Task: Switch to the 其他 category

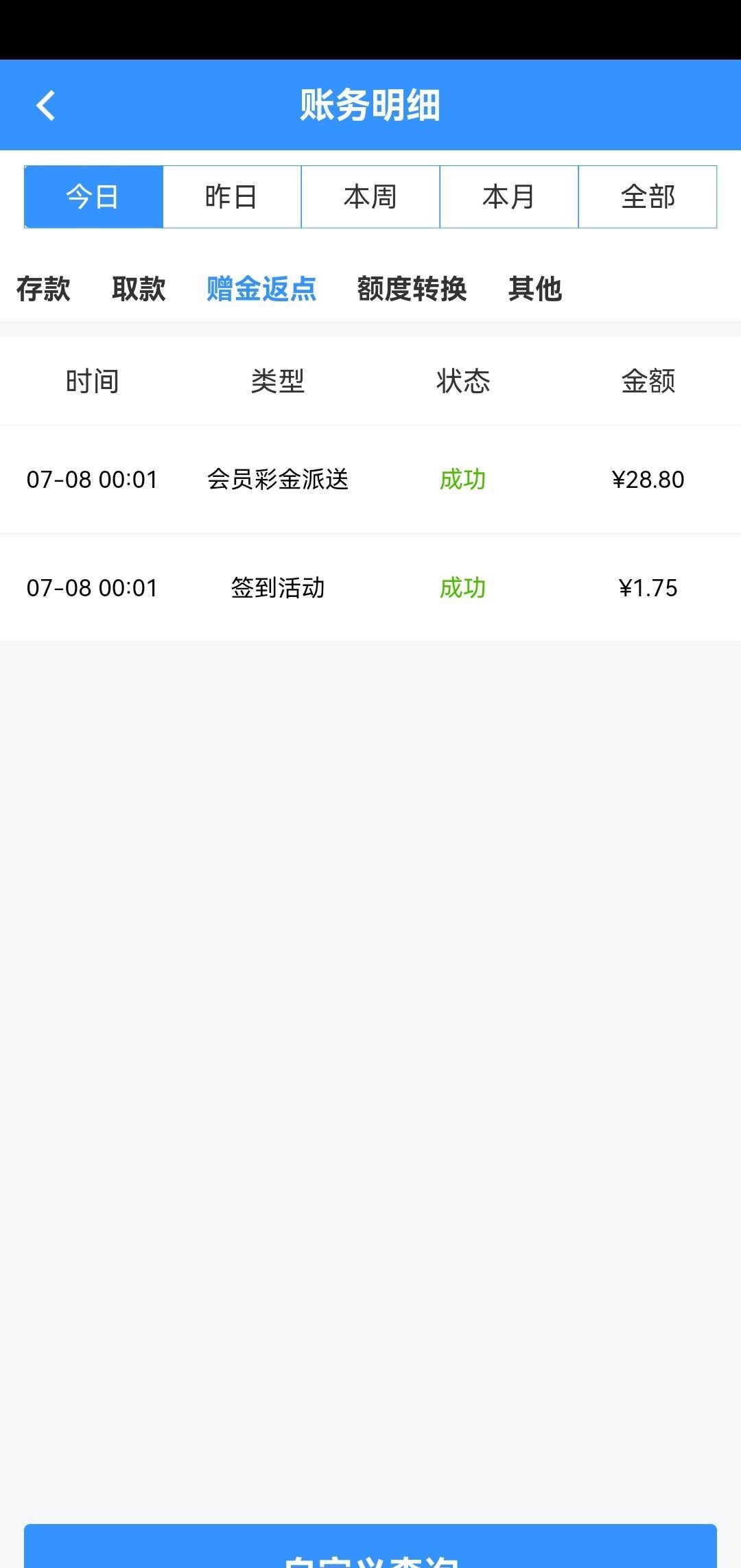Action: click(x=535, y=289)
